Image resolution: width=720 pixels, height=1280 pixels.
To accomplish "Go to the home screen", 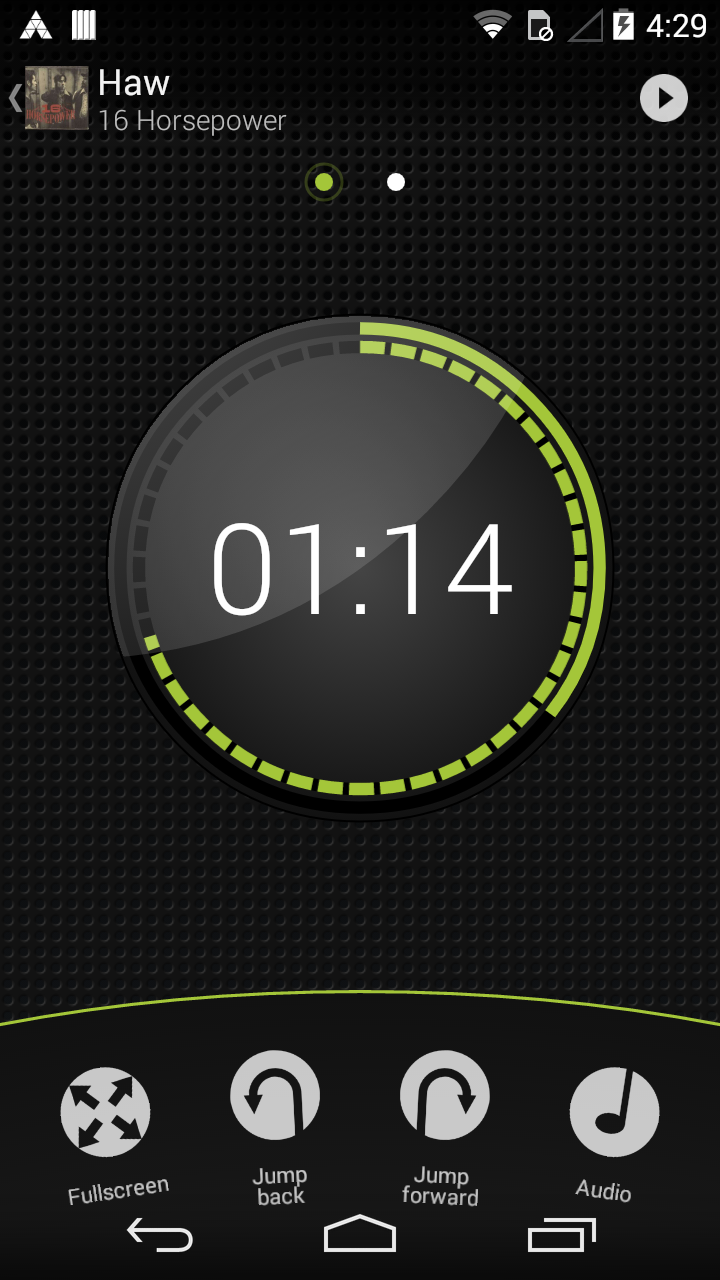I will [x=360, y=1235].
